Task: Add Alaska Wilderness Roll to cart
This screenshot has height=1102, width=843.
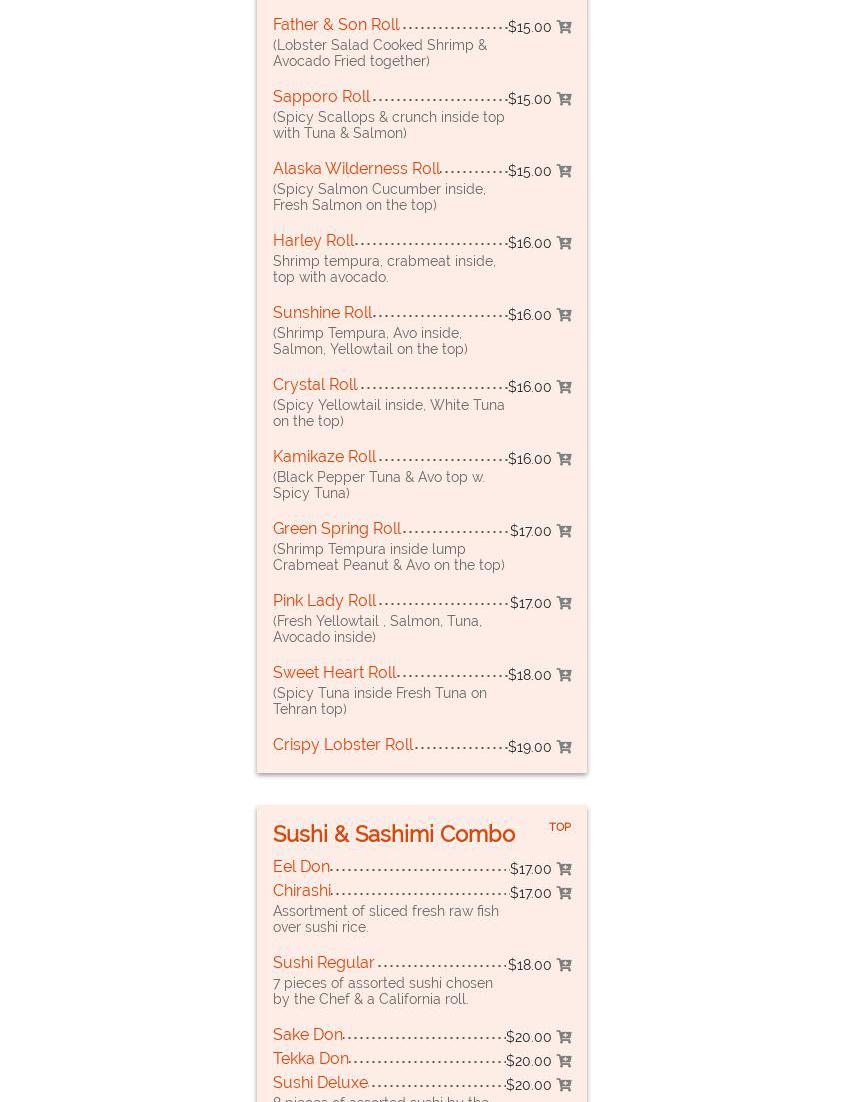Action: pos(564,171)
